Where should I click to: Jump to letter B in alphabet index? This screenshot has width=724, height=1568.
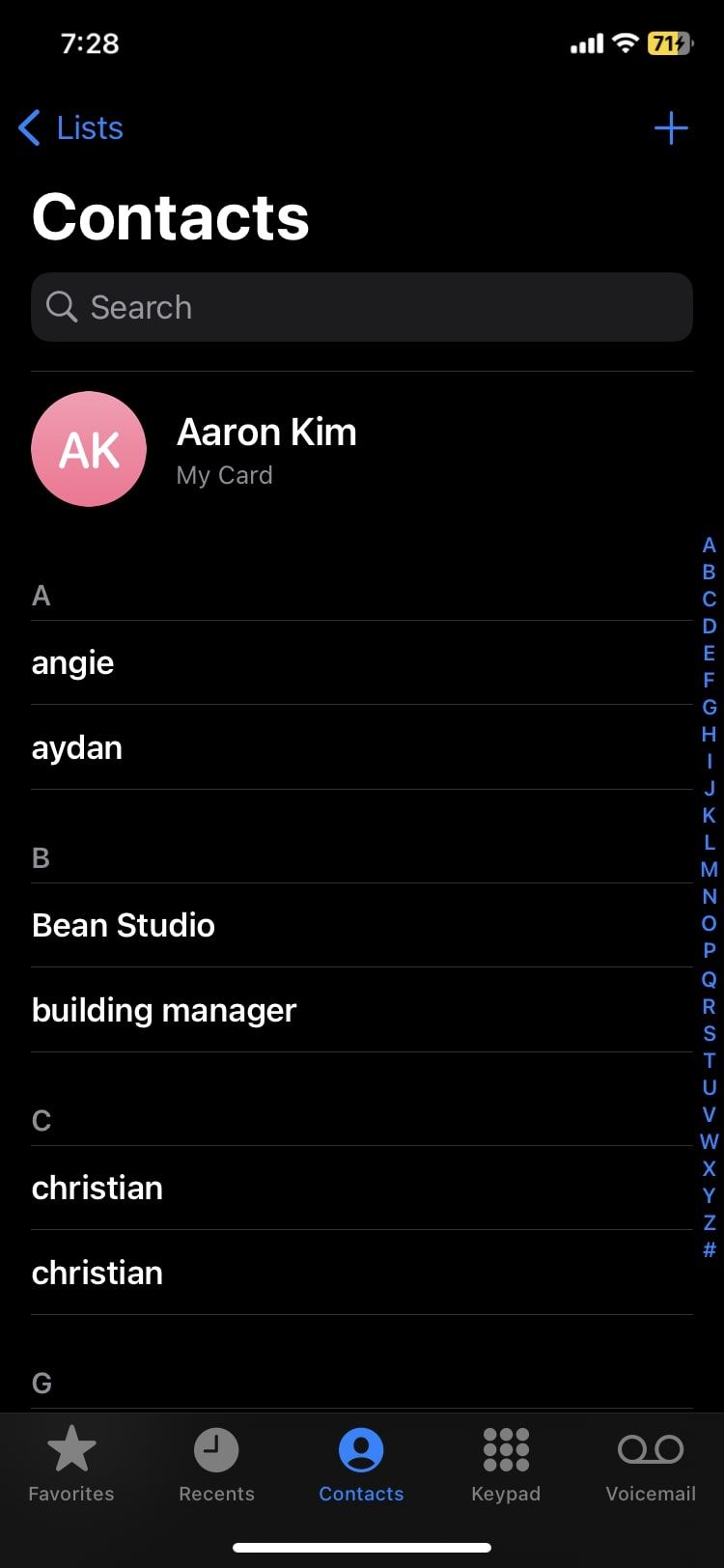[708, 572]
